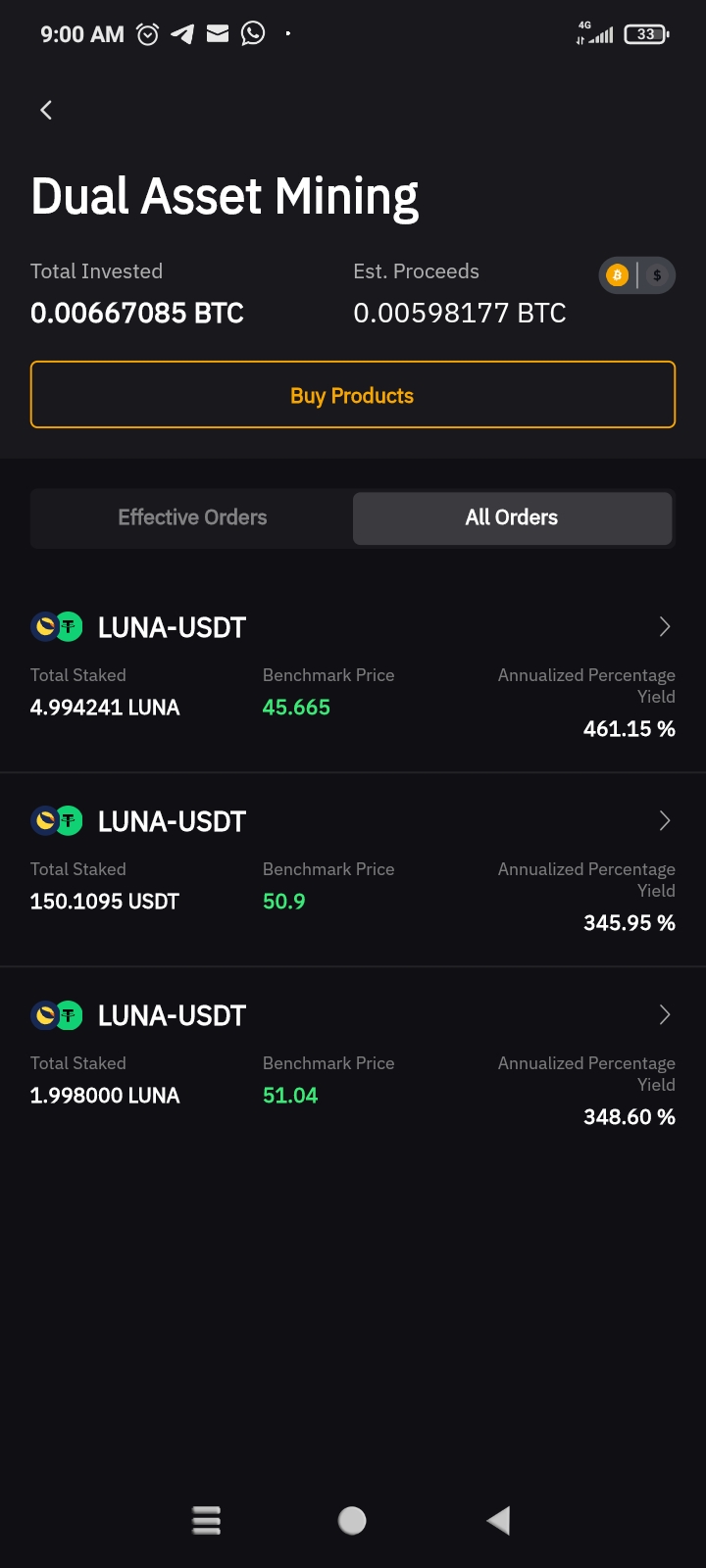Open the LUNA-USDT order with 461.15 % yield
The height and width of the screenshot is (1568, 706).
pos(353,676)
